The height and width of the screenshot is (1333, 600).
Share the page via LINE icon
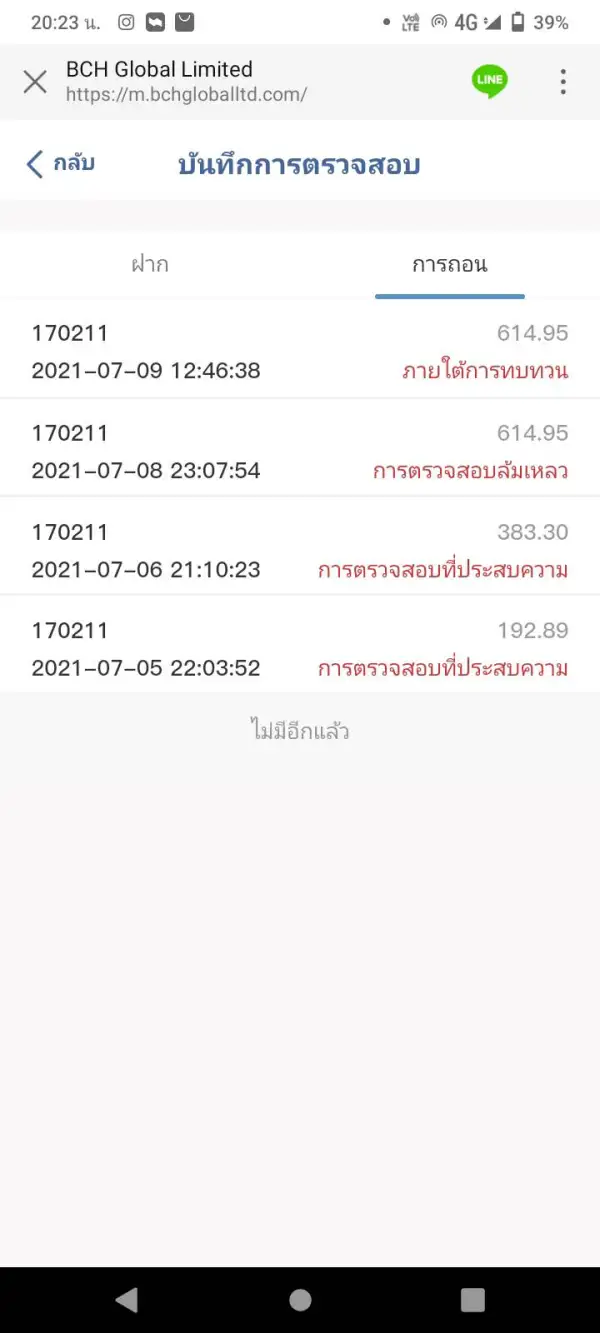click(489, 81)
